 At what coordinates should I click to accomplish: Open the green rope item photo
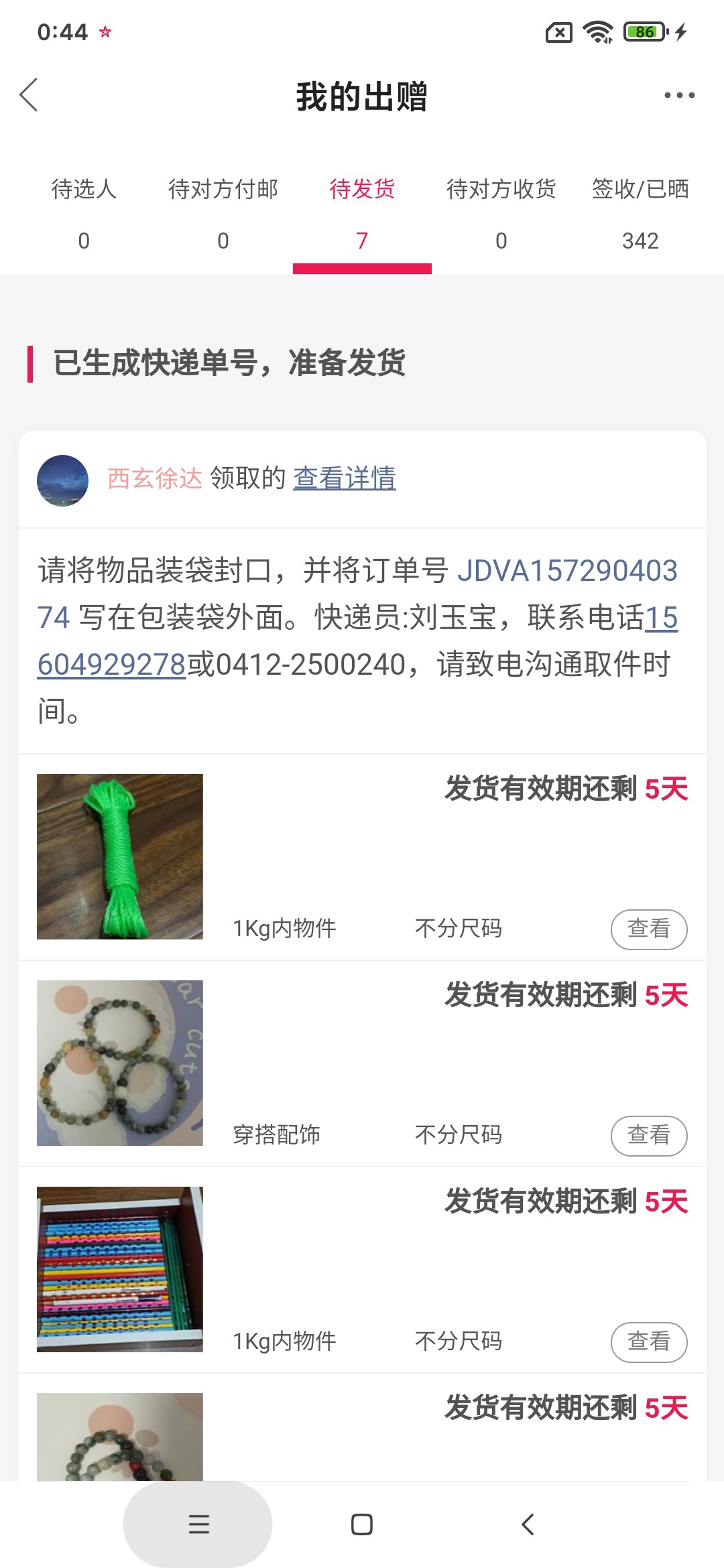point(120,856)
